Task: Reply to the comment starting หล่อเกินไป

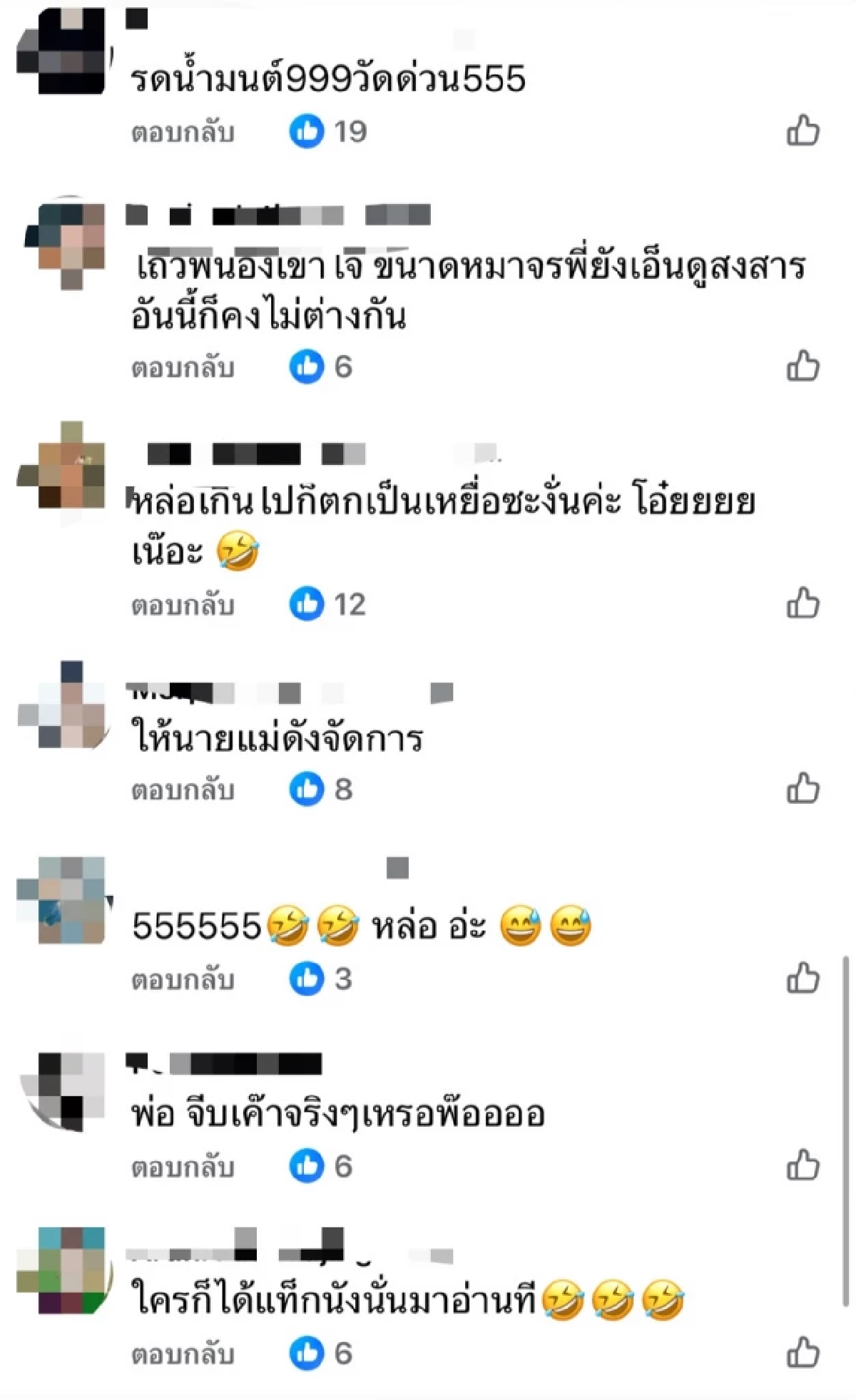Action: pos(183,606)
